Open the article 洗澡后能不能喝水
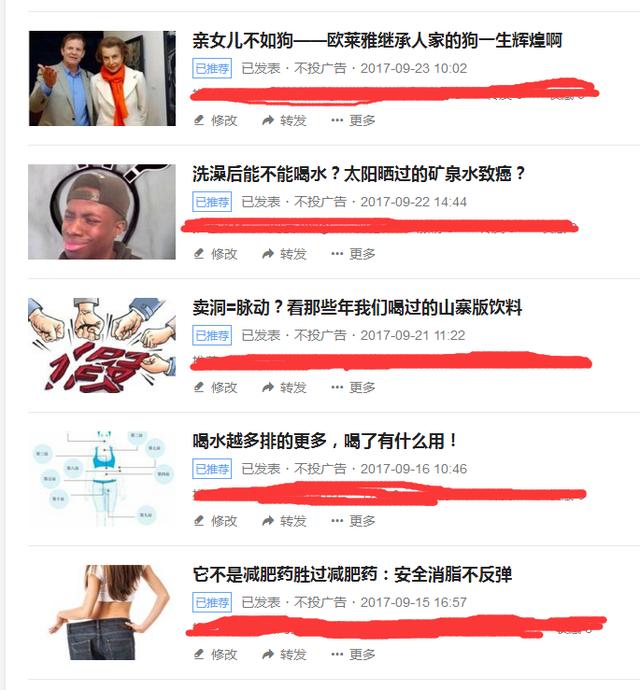The height and width of the screenshot is (690, 640). 358,174
